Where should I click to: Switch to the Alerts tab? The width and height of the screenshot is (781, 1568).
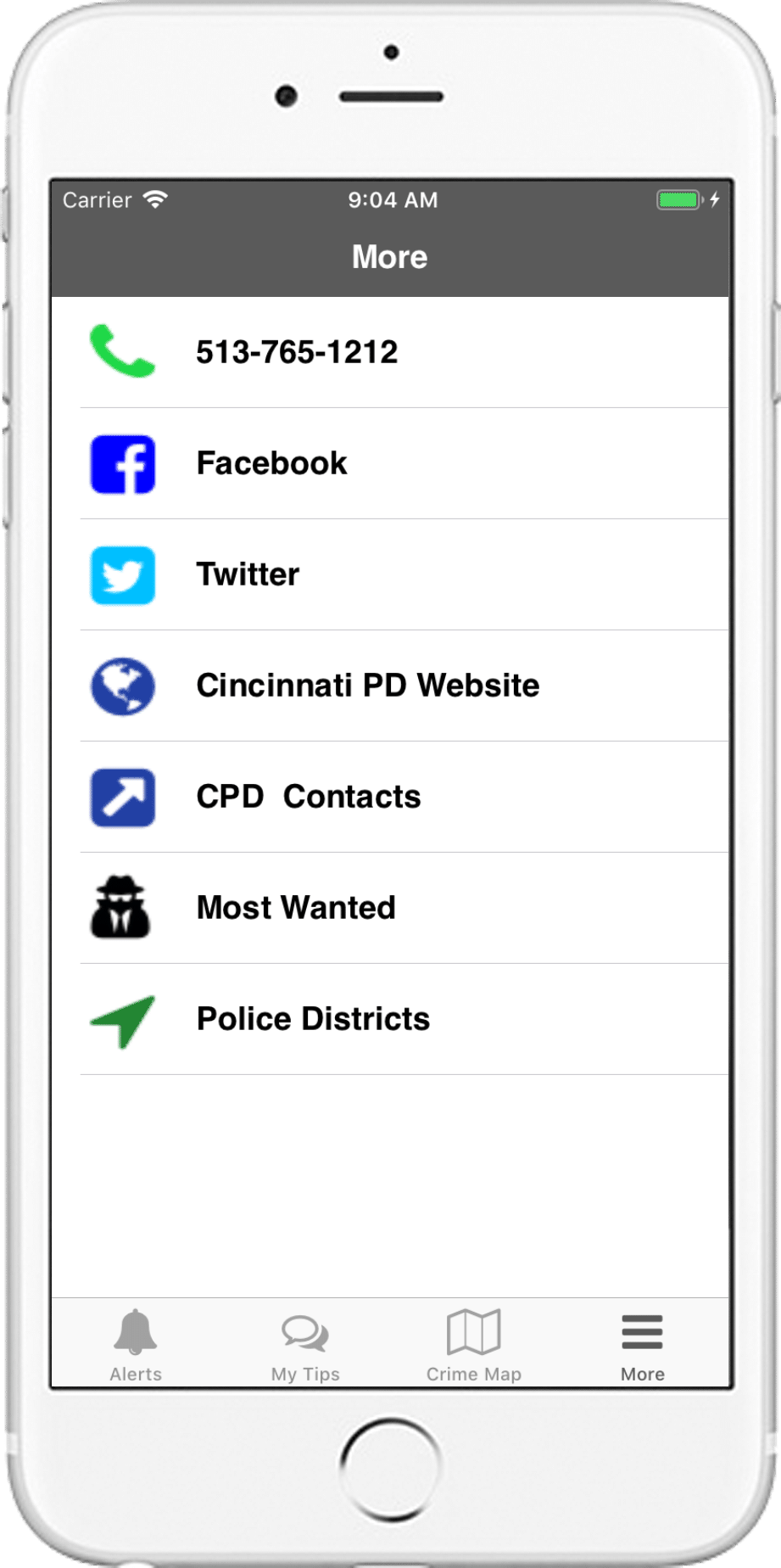(136, 1346)
